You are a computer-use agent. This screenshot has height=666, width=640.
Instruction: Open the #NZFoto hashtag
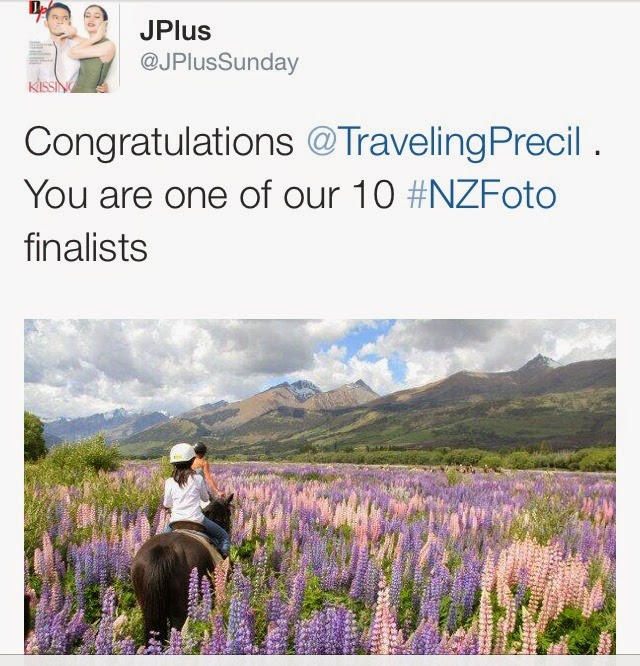[x=481, y=195]
